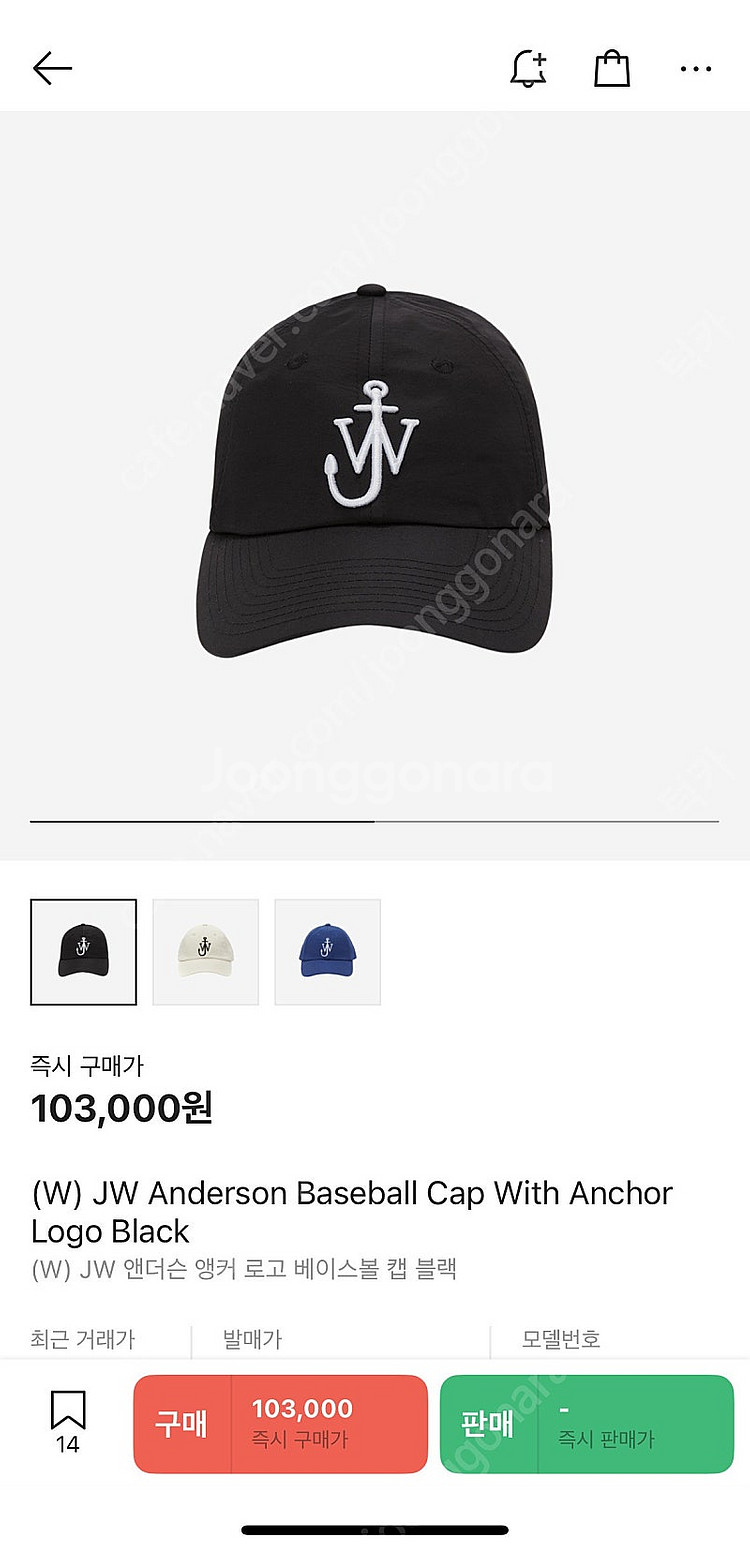View the cream cap color option
The width and height of the screenshot is (750, 1551).
click(205, 952)
